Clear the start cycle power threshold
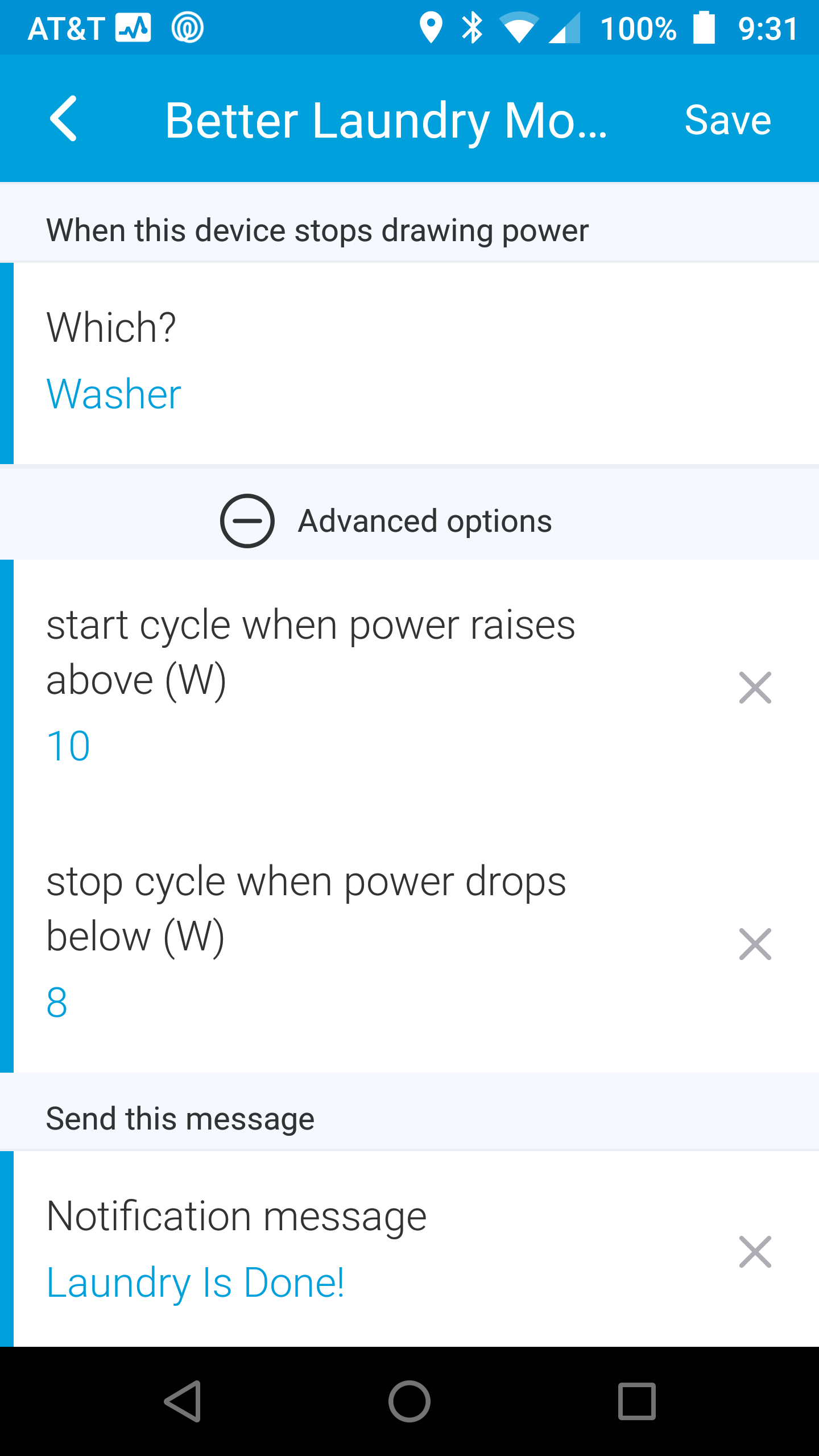Screen dimensions: 819x1456 (x=755, y=688)
